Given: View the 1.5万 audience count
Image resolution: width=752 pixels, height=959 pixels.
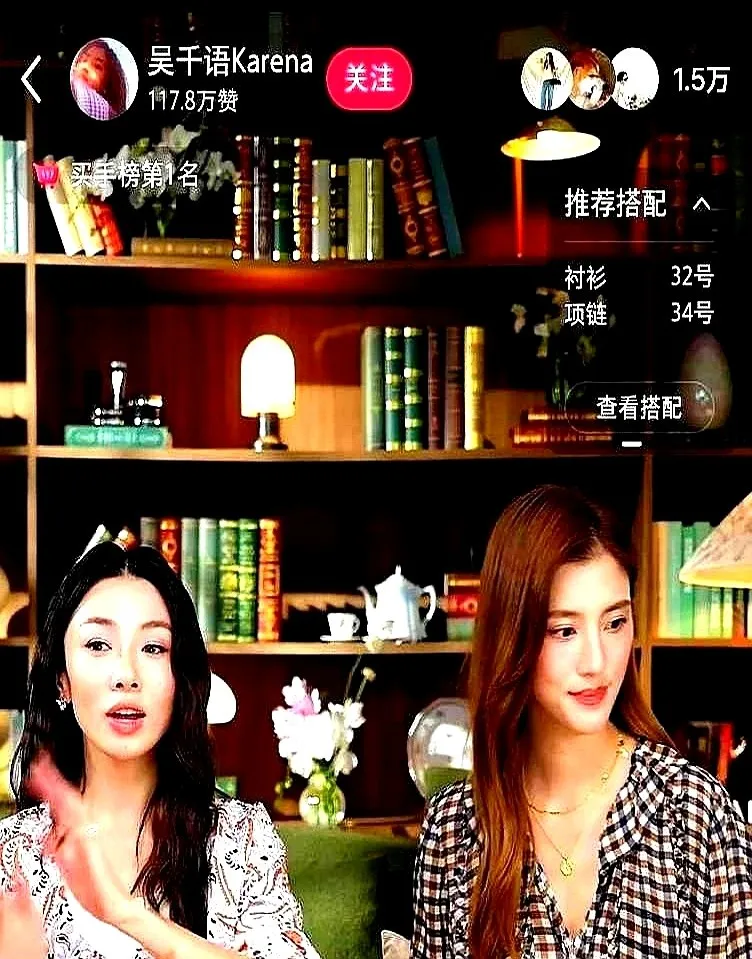Looking at the screenshot, I should [701, 80].
